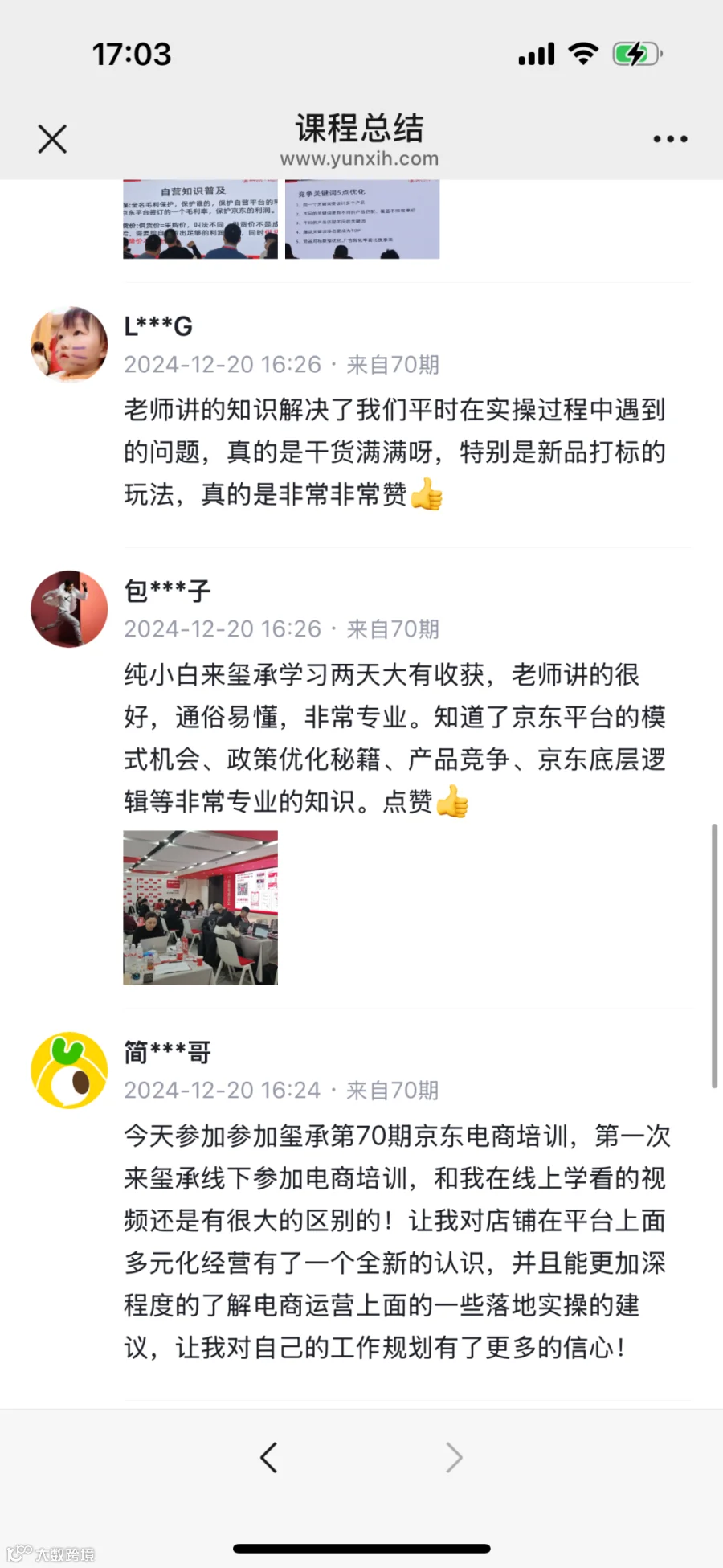Open 包***子's profile avatar
Viewport: 723px width, 1568px height.
[69, 609]
